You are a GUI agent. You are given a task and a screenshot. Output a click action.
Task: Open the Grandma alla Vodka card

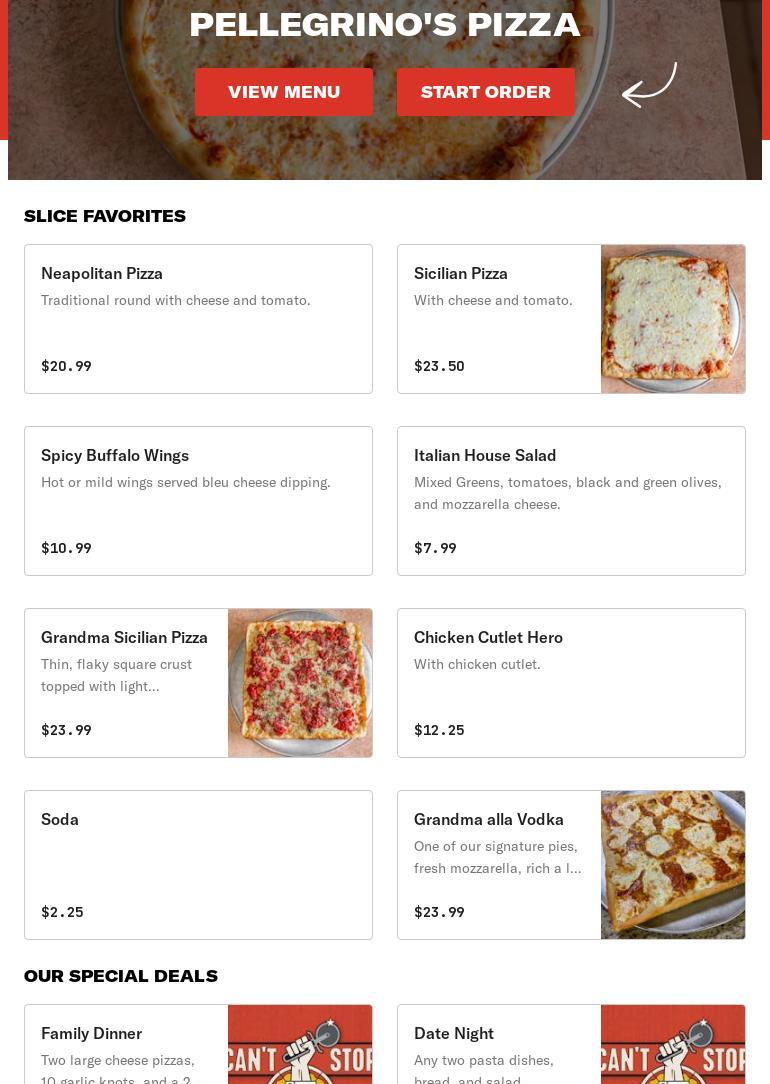pos(571,865)
